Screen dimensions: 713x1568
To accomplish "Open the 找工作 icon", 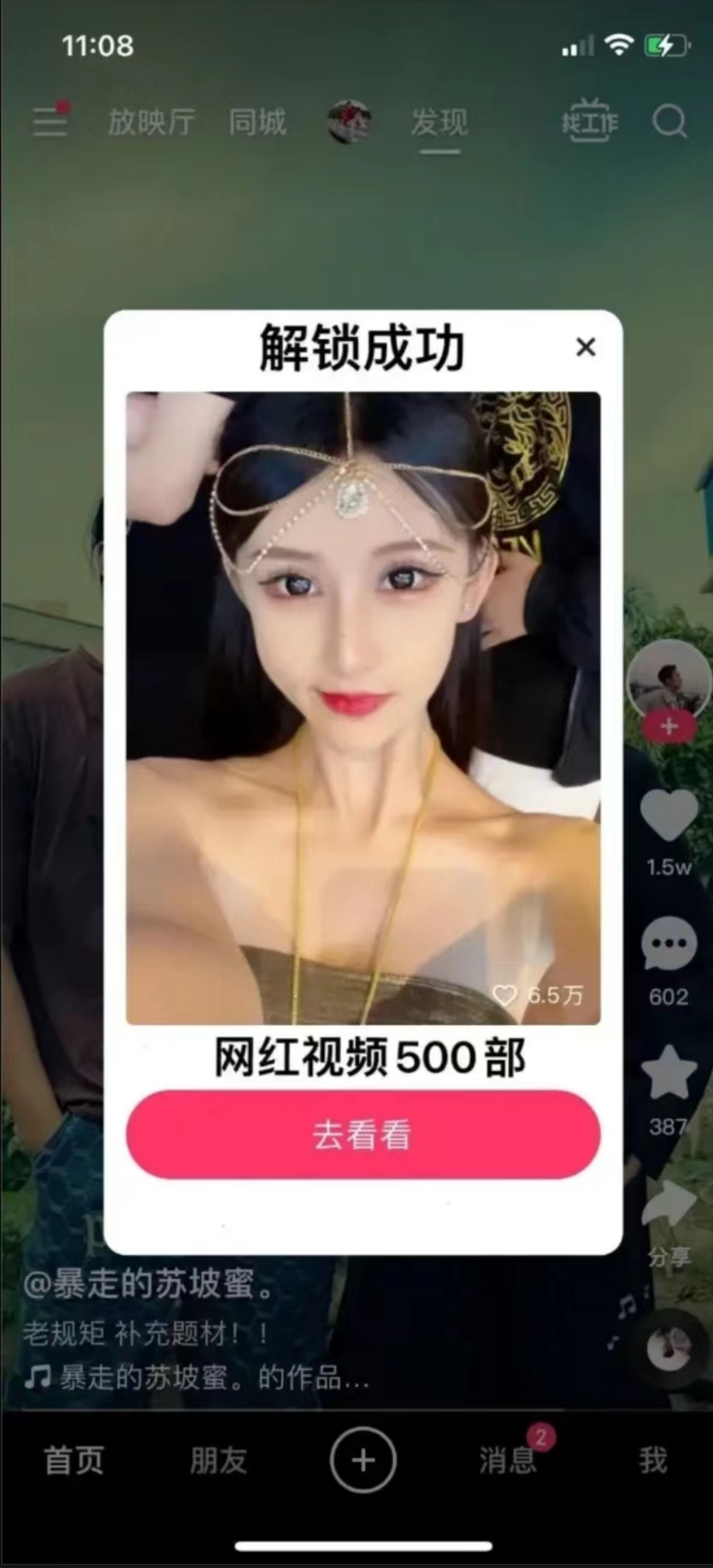I will [590, 121].
